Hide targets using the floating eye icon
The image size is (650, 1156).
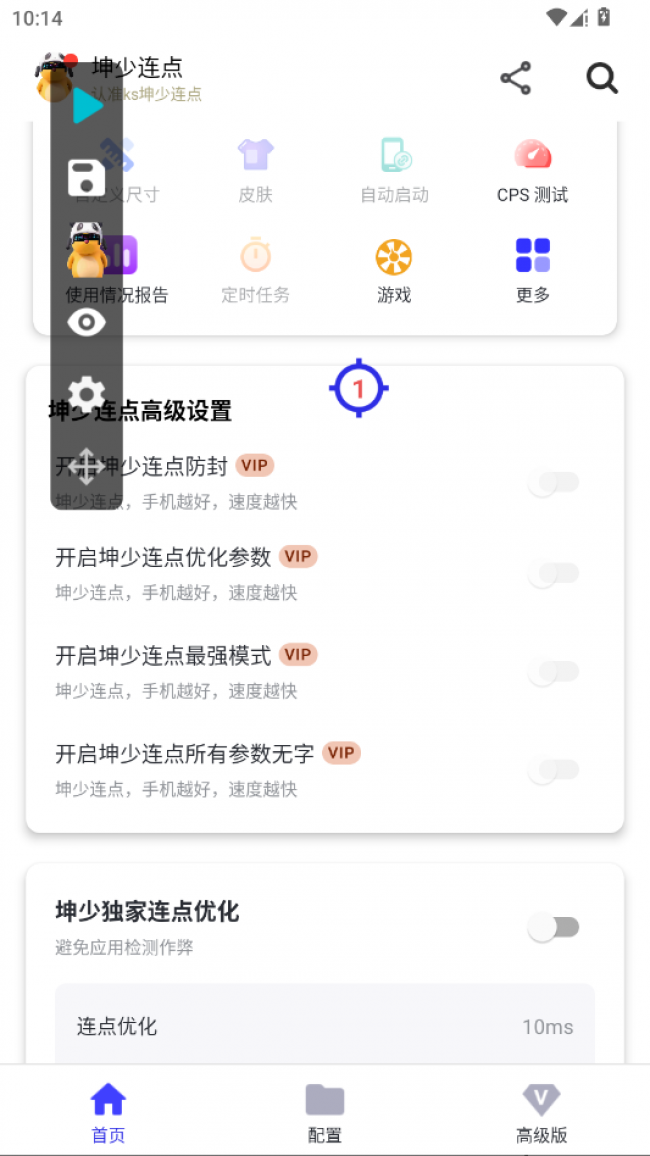pyautogui.click(x=87, y=322)
